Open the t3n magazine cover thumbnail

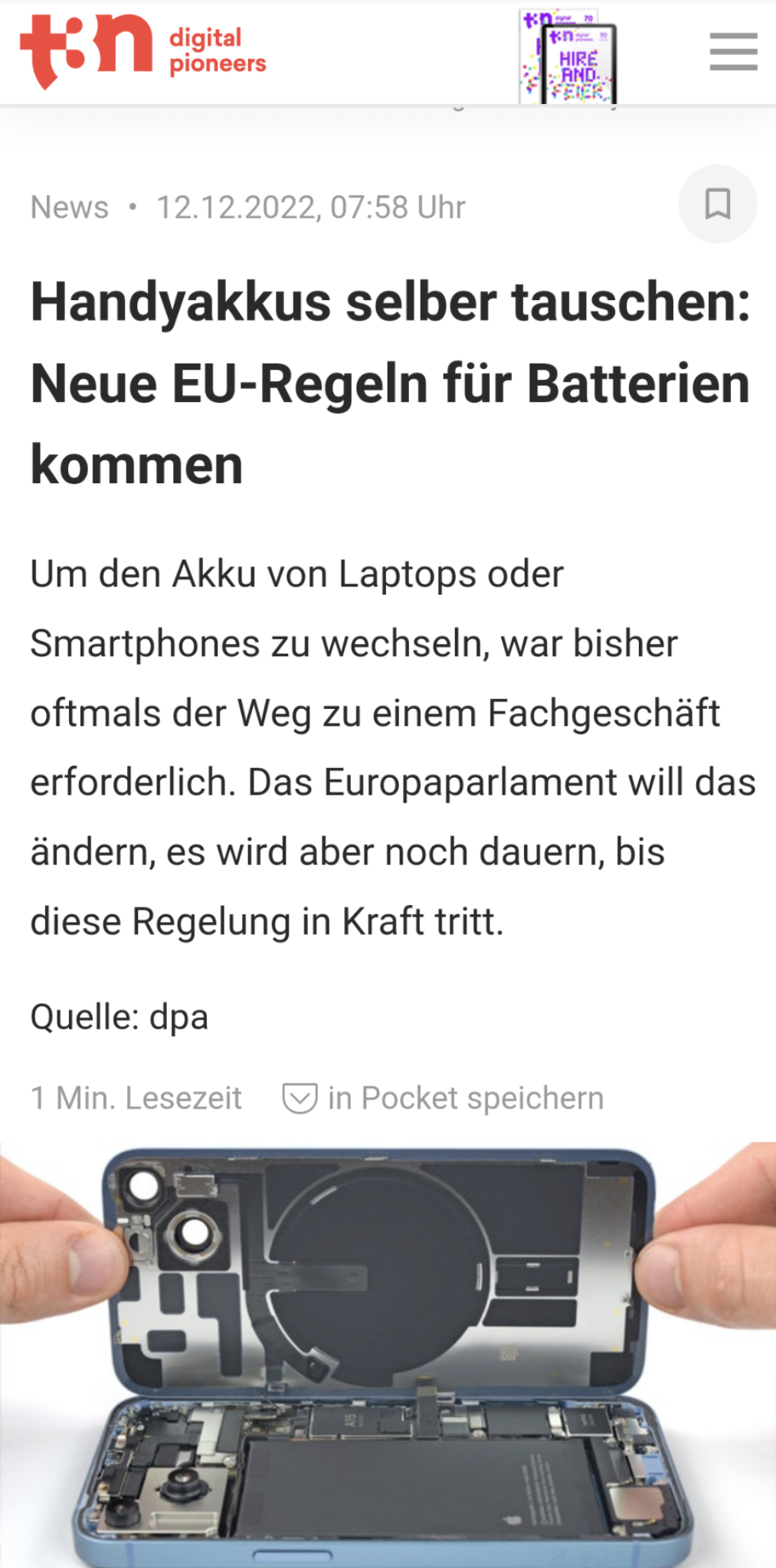[569, 57]
